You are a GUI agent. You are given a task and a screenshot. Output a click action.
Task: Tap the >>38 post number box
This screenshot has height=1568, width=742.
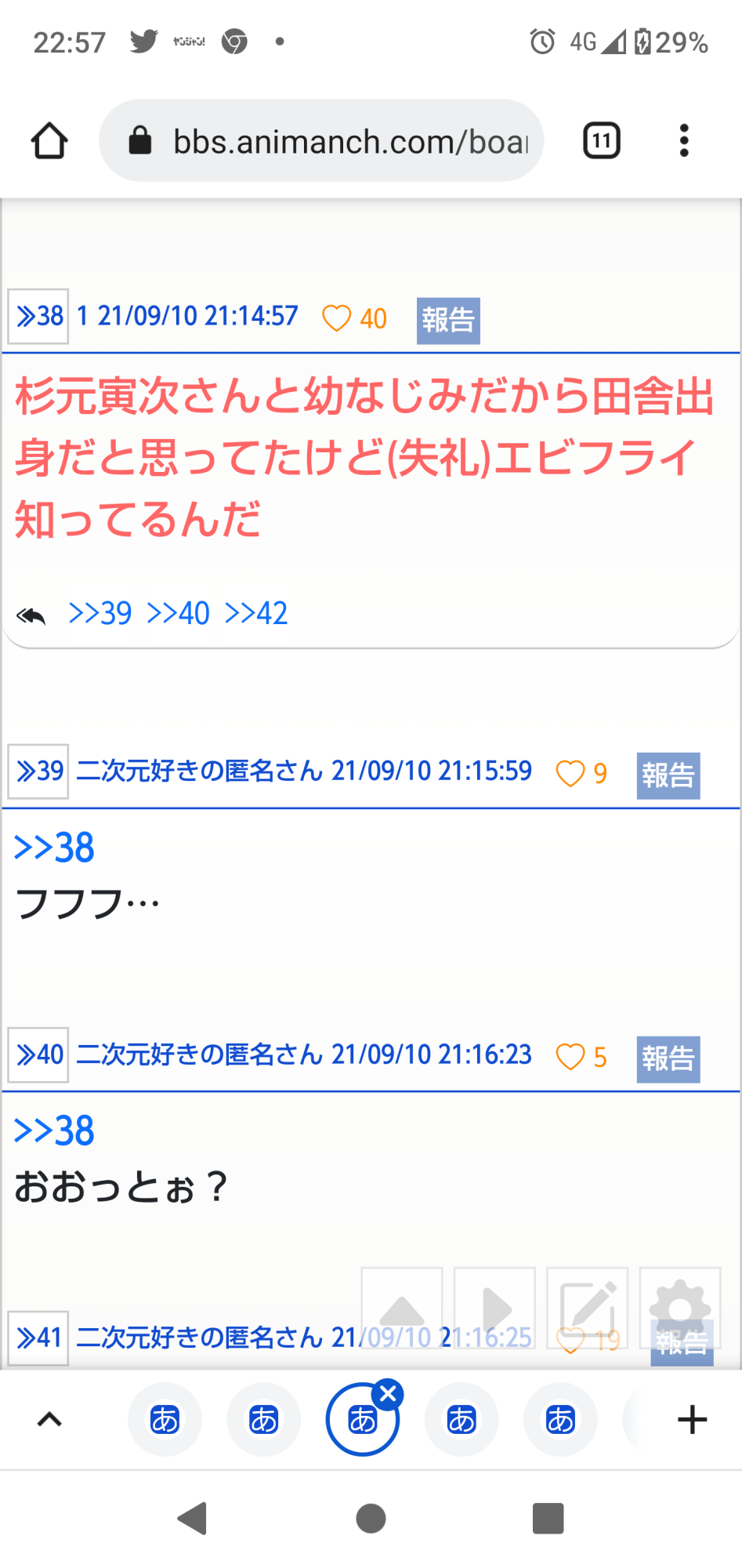coord(38,316)
